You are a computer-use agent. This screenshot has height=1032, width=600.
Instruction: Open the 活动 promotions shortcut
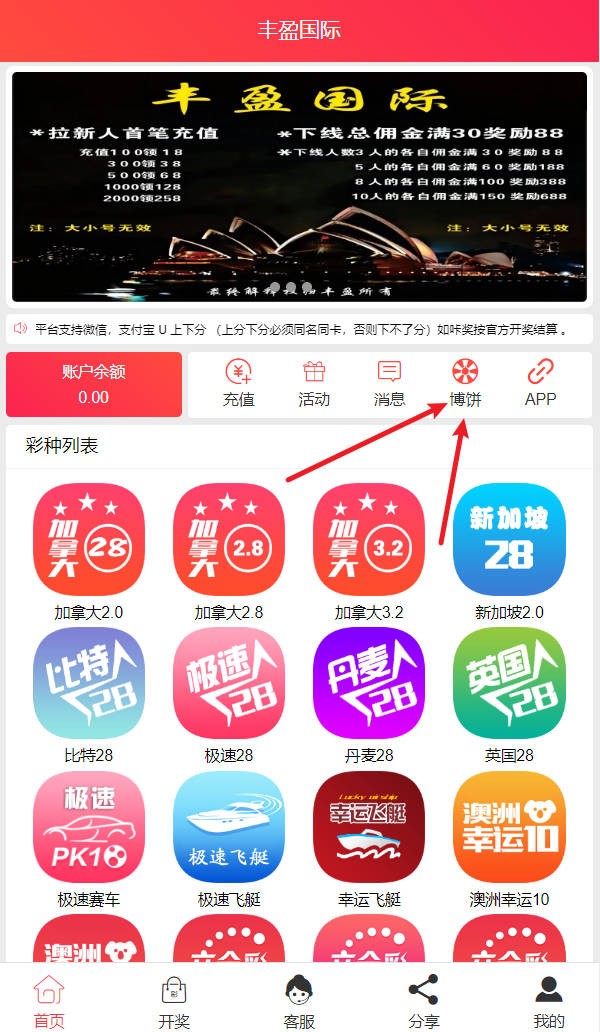(x=314, y=383)
